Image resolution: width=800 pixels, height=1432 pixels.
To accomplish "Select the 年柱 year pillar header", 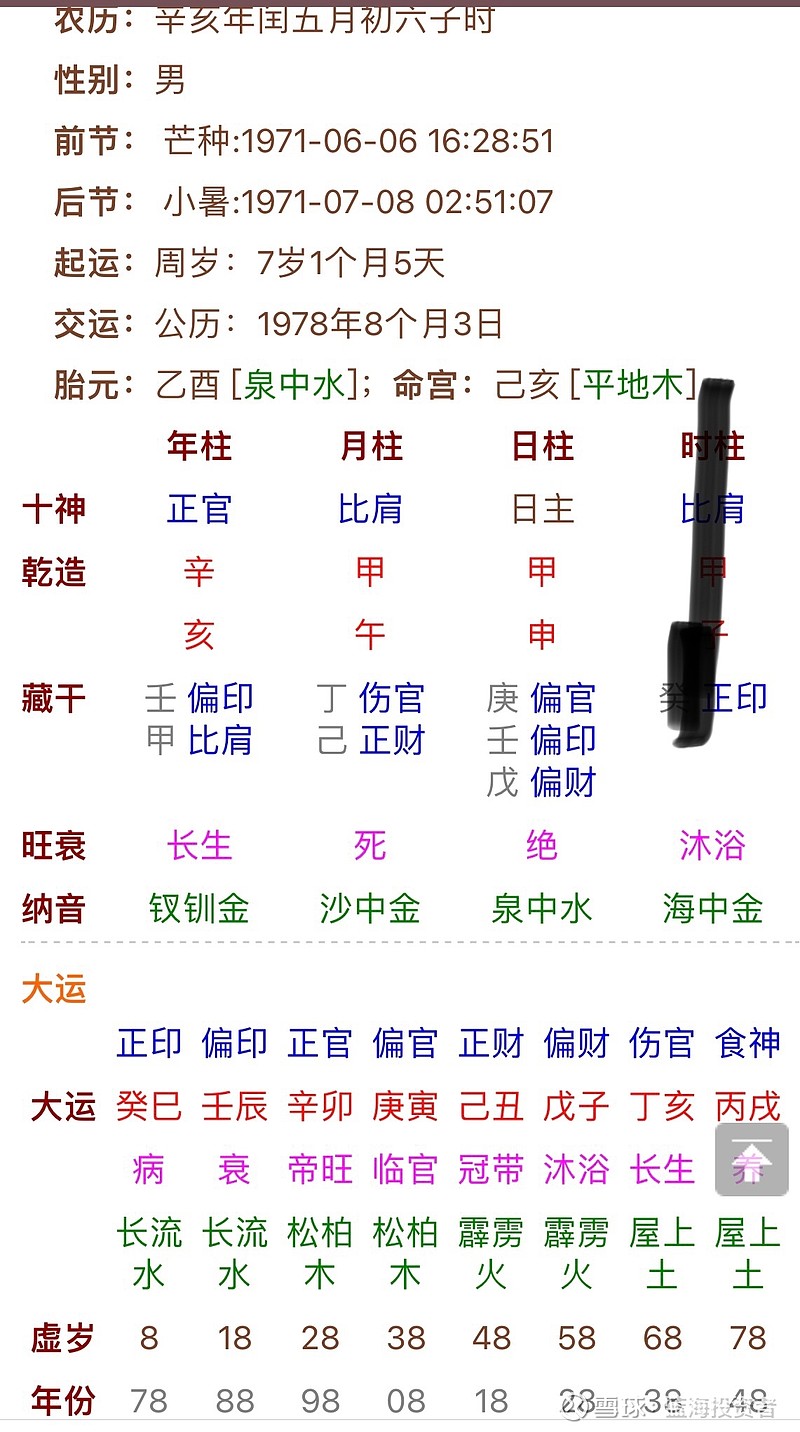I will click(198, 447).
